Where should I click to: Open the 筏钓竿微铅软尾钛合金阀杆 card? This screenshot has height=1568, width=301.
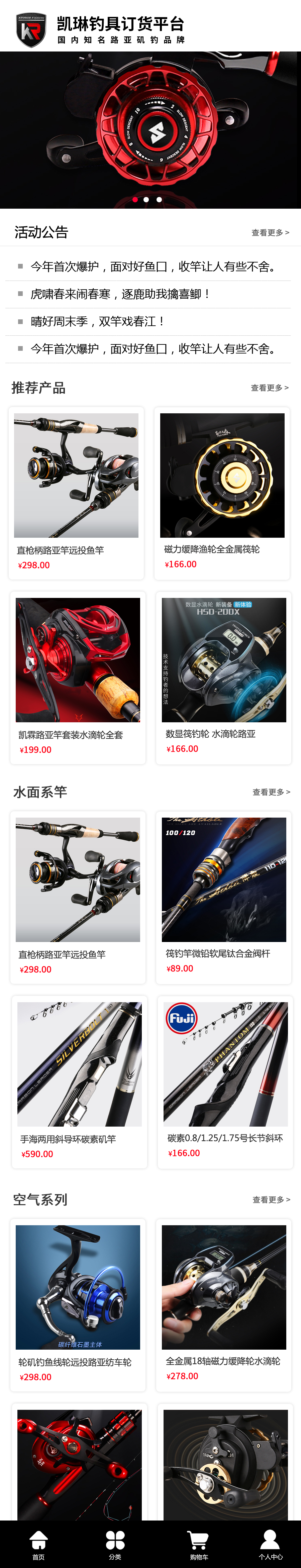(x=224, y=897)
